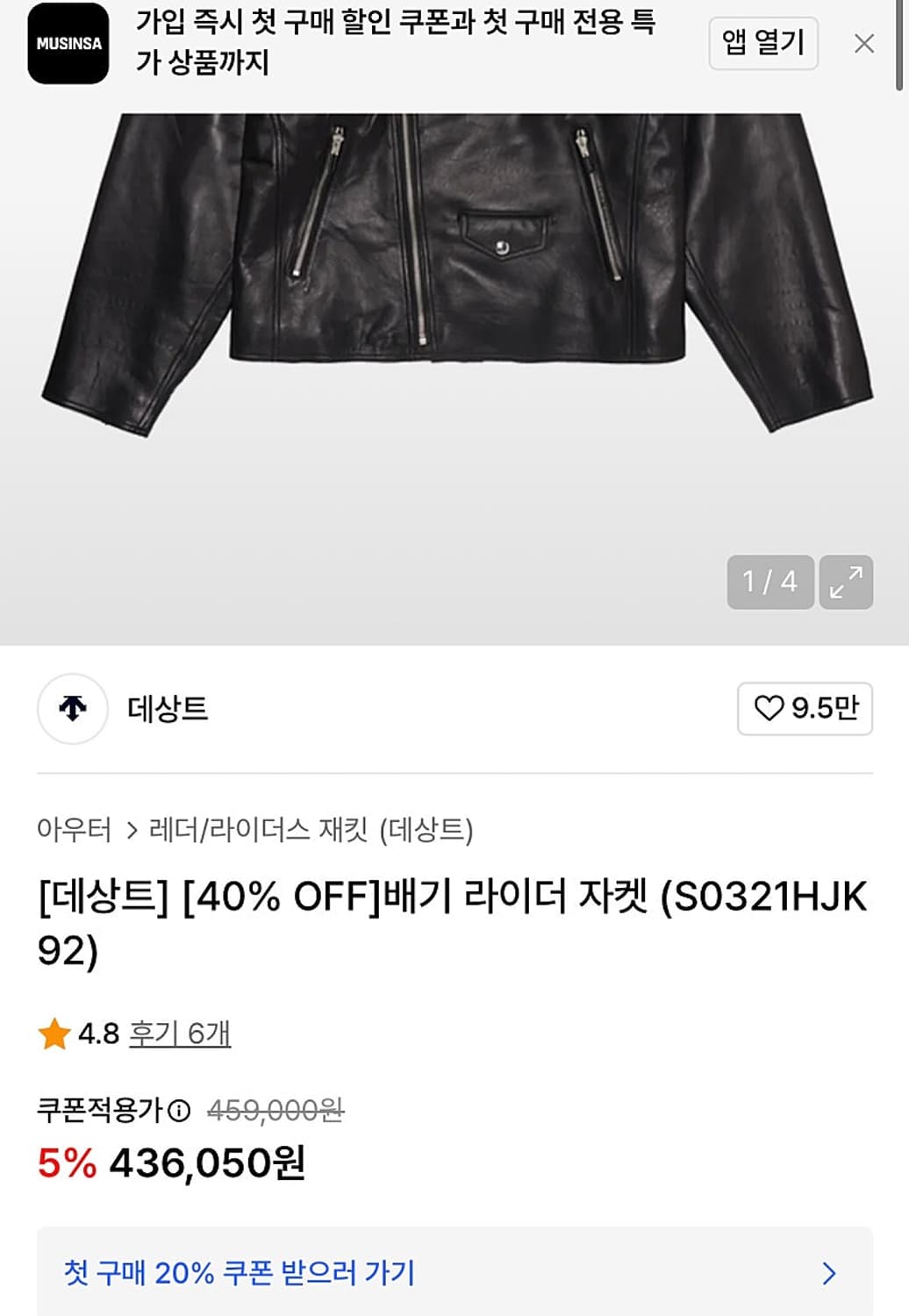Screen dimensions: 909x1316
Task: Tap the MUSINSA app logo icon
Action: click(70, 44)
